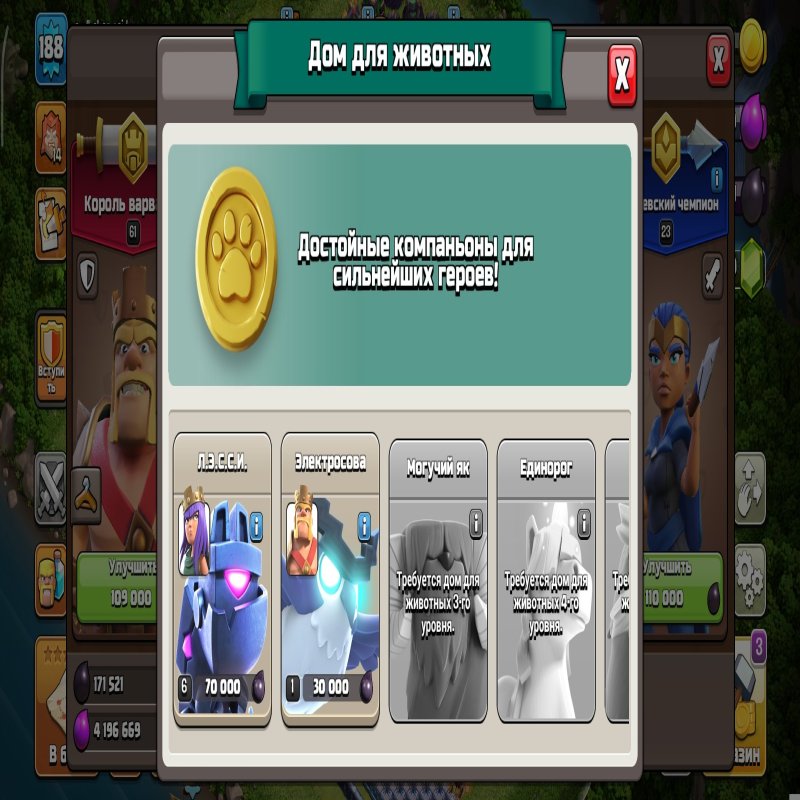The width and height of the screenshot is (800, 800).
Task: Show info about Л.Э.С.С.И.
Action: coord(256,523)
